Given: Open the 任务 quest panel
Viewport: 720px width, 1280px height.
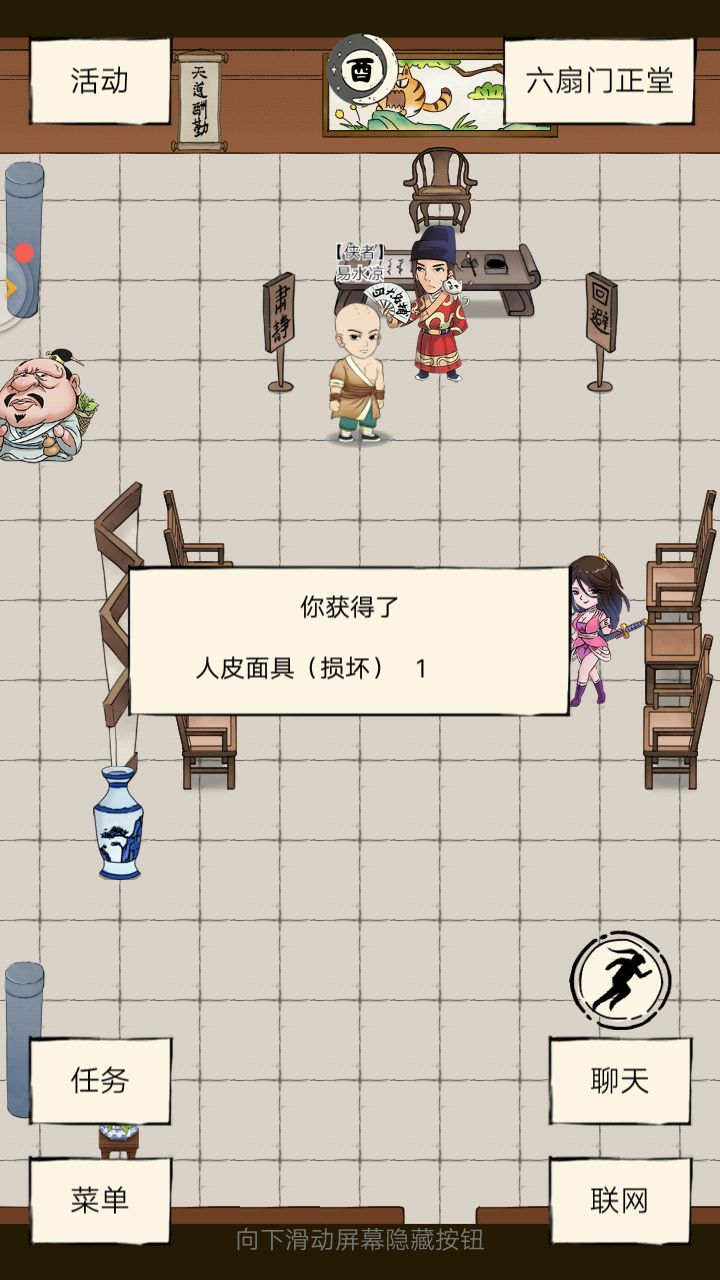Looking at the screenshot, I should click(98, 1079).
